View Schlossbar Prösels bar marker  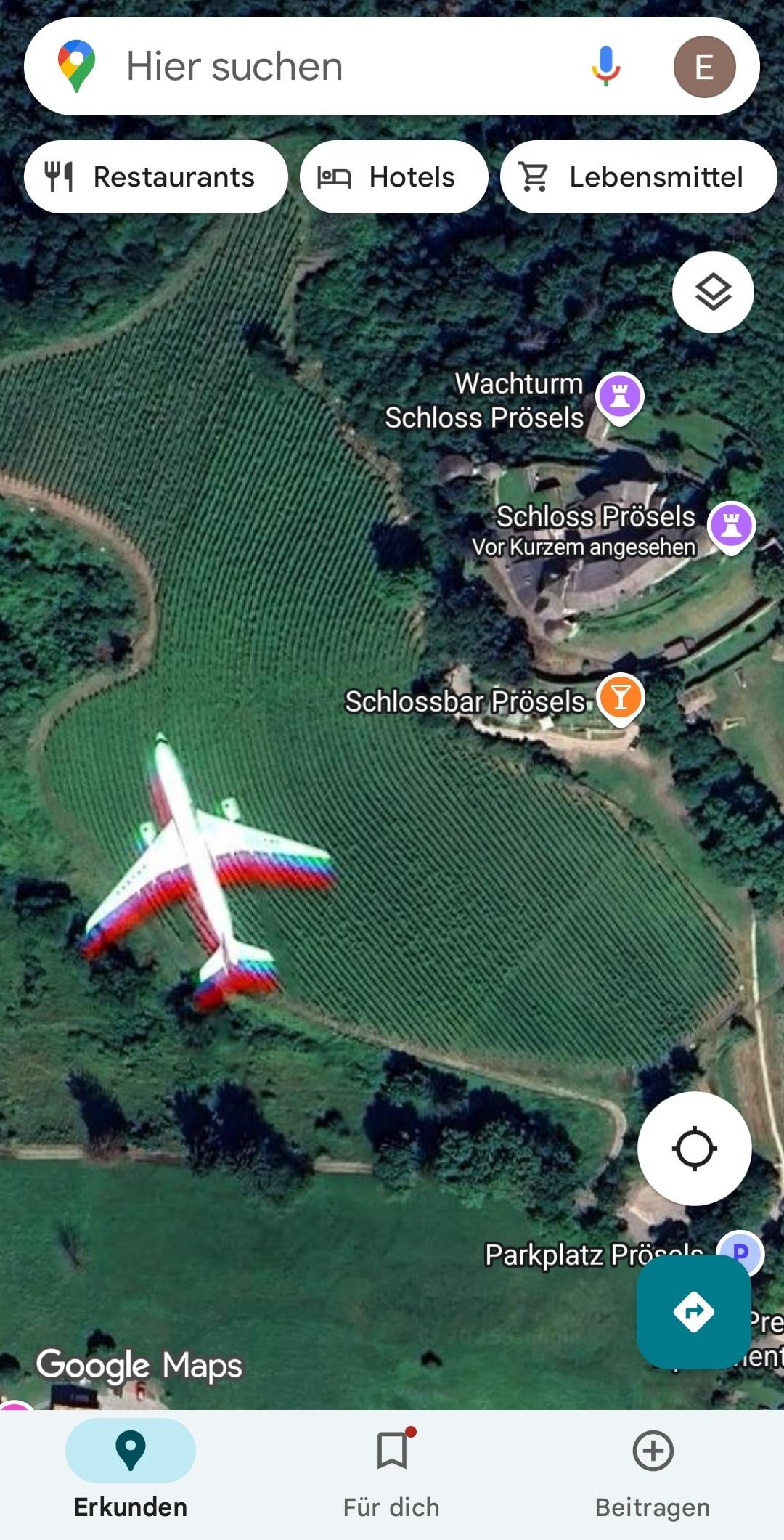[x=620, y=698]
